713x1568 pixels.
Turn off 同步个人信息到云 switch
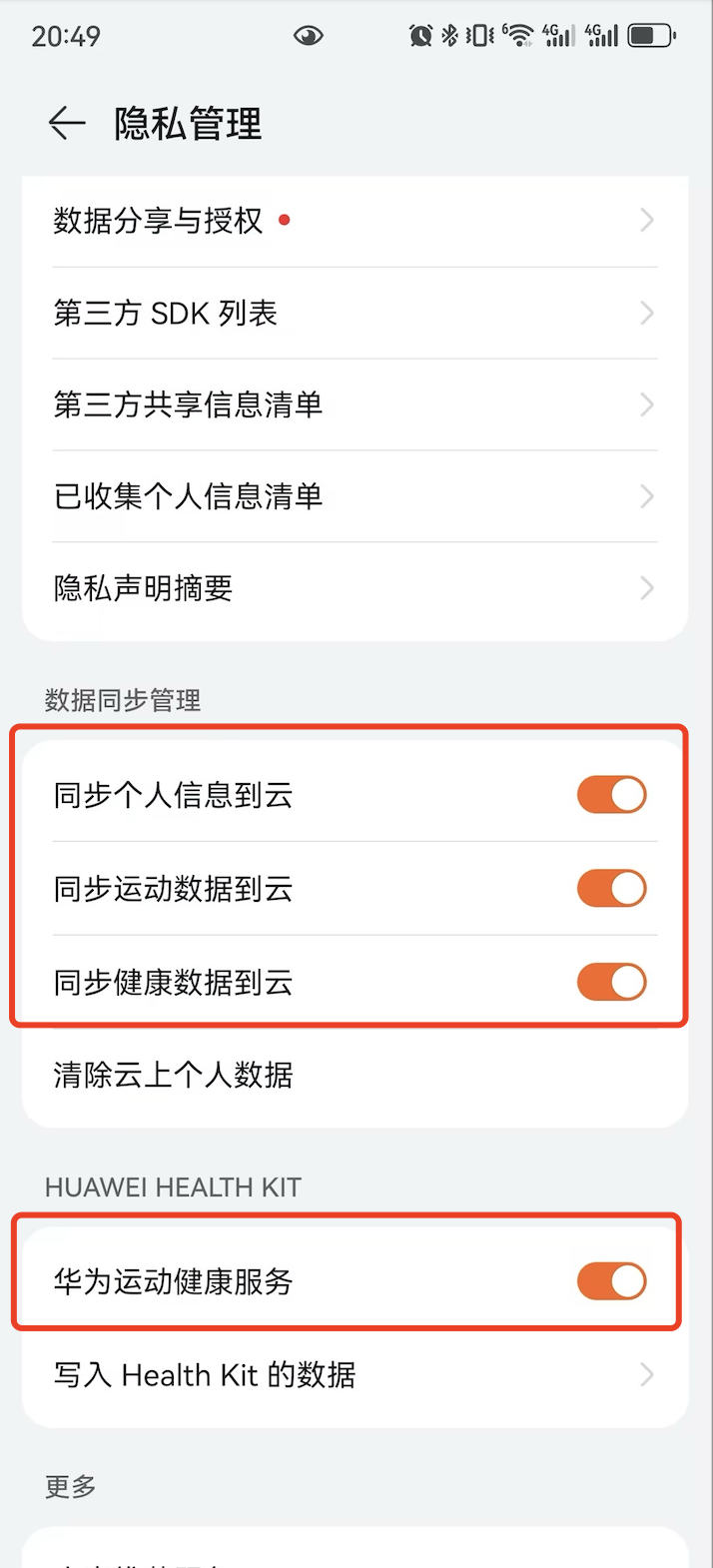[611, 796]
